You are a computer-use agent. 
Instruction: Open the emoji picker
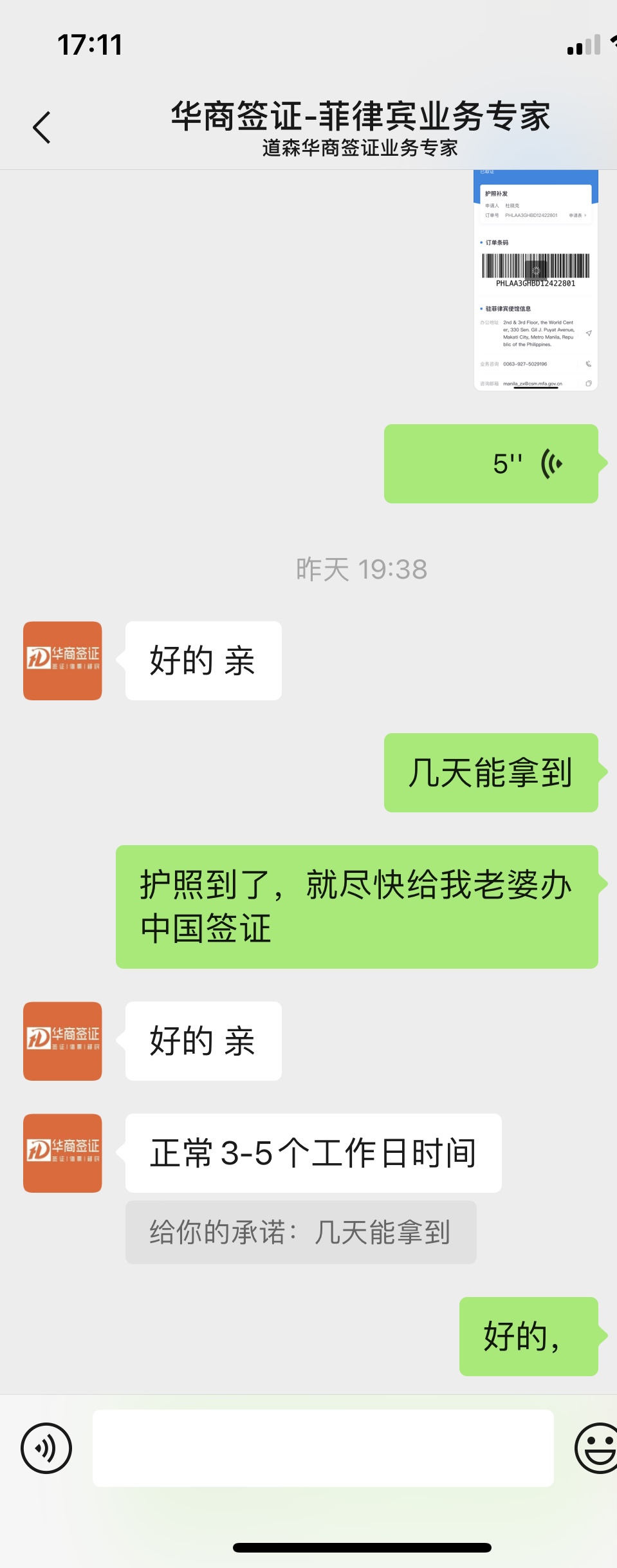tap(596, 1448)
